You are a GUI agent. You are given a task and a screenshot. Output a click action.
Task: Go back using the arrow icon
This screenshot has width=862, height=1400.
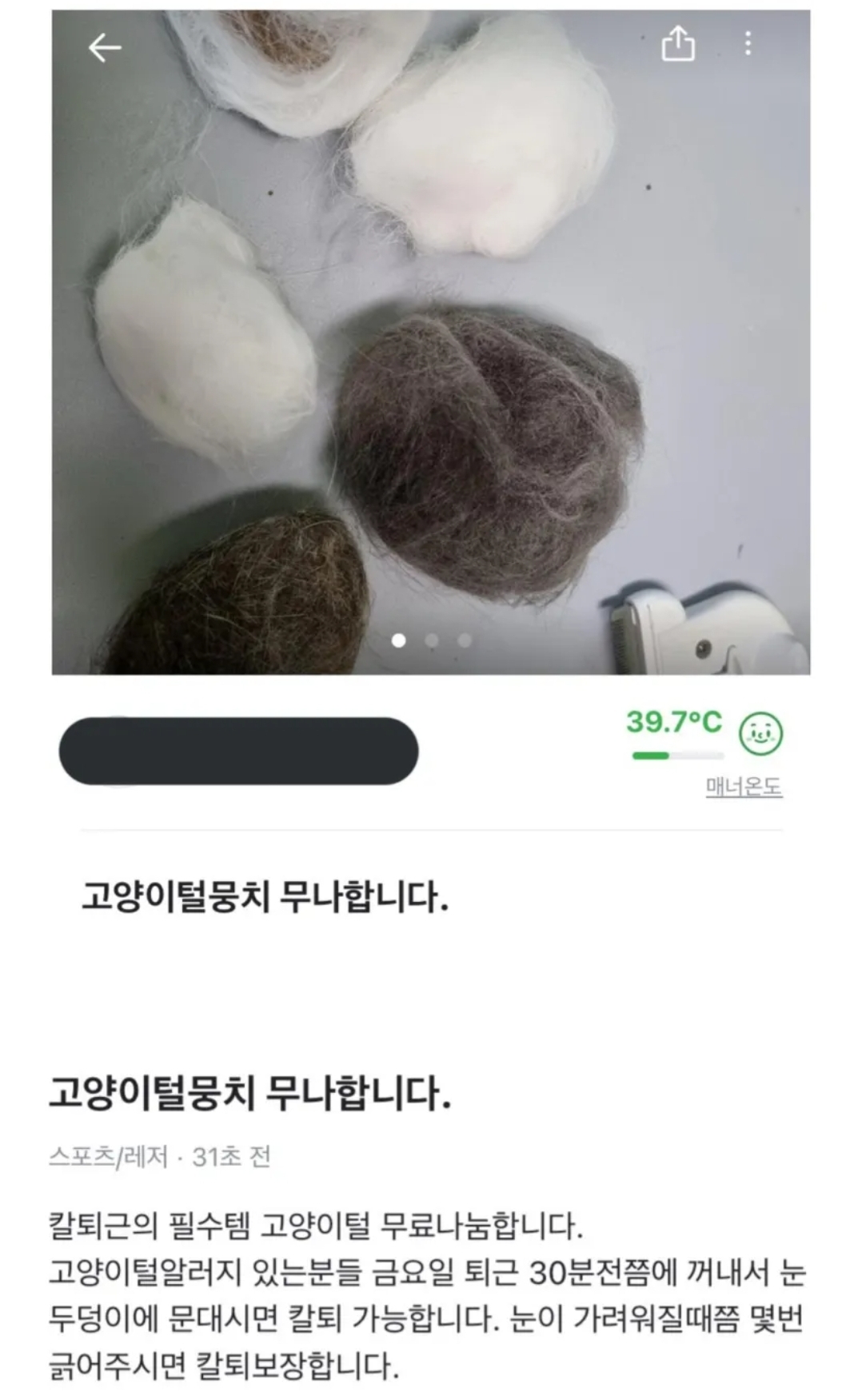click(x=105, y=48)
